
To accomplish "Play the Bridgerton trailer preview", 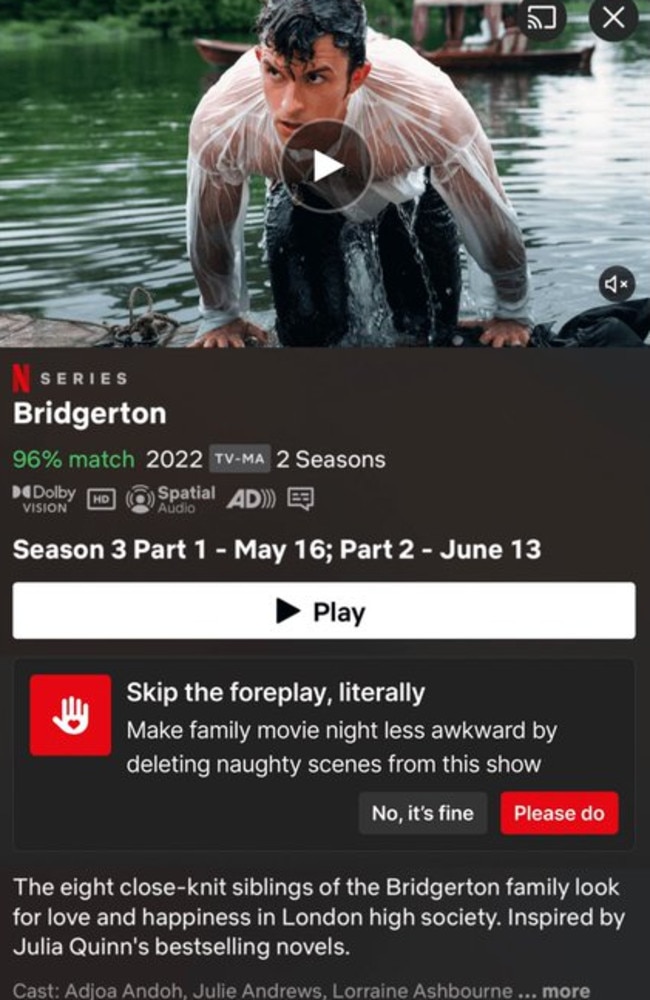I will coord(326,166).
